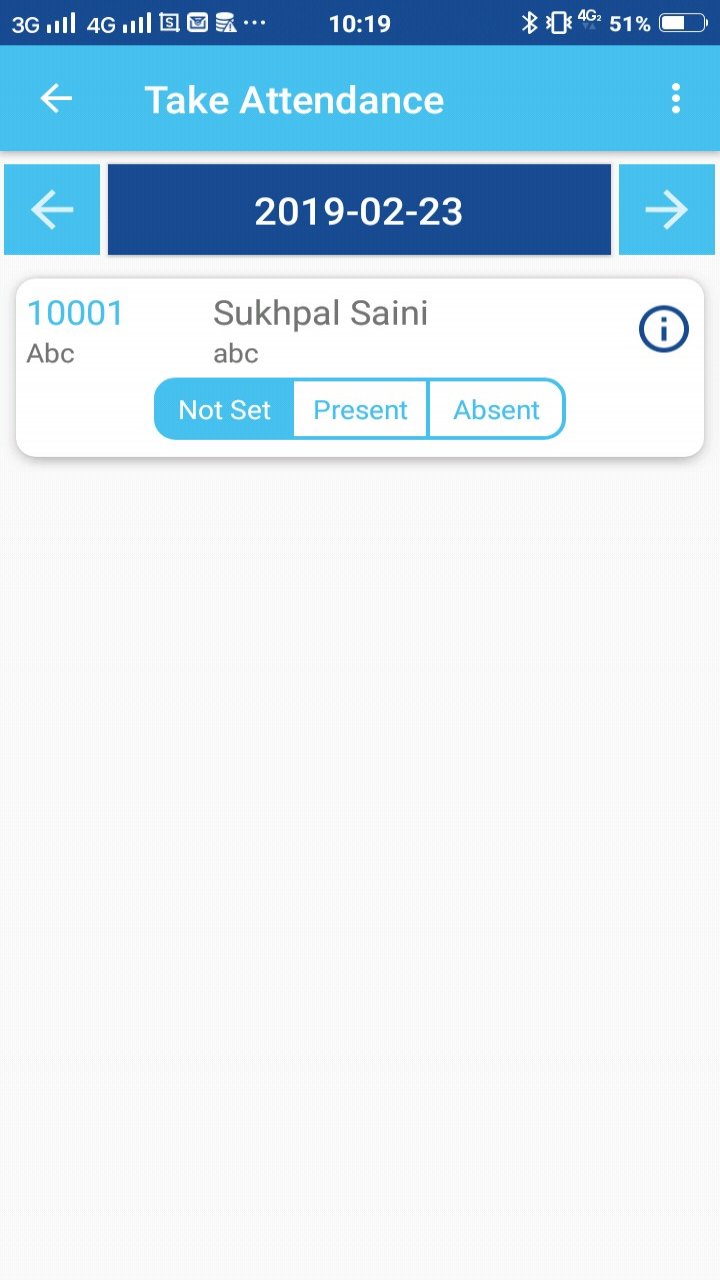Tap the student ID 10001 link

75,312
